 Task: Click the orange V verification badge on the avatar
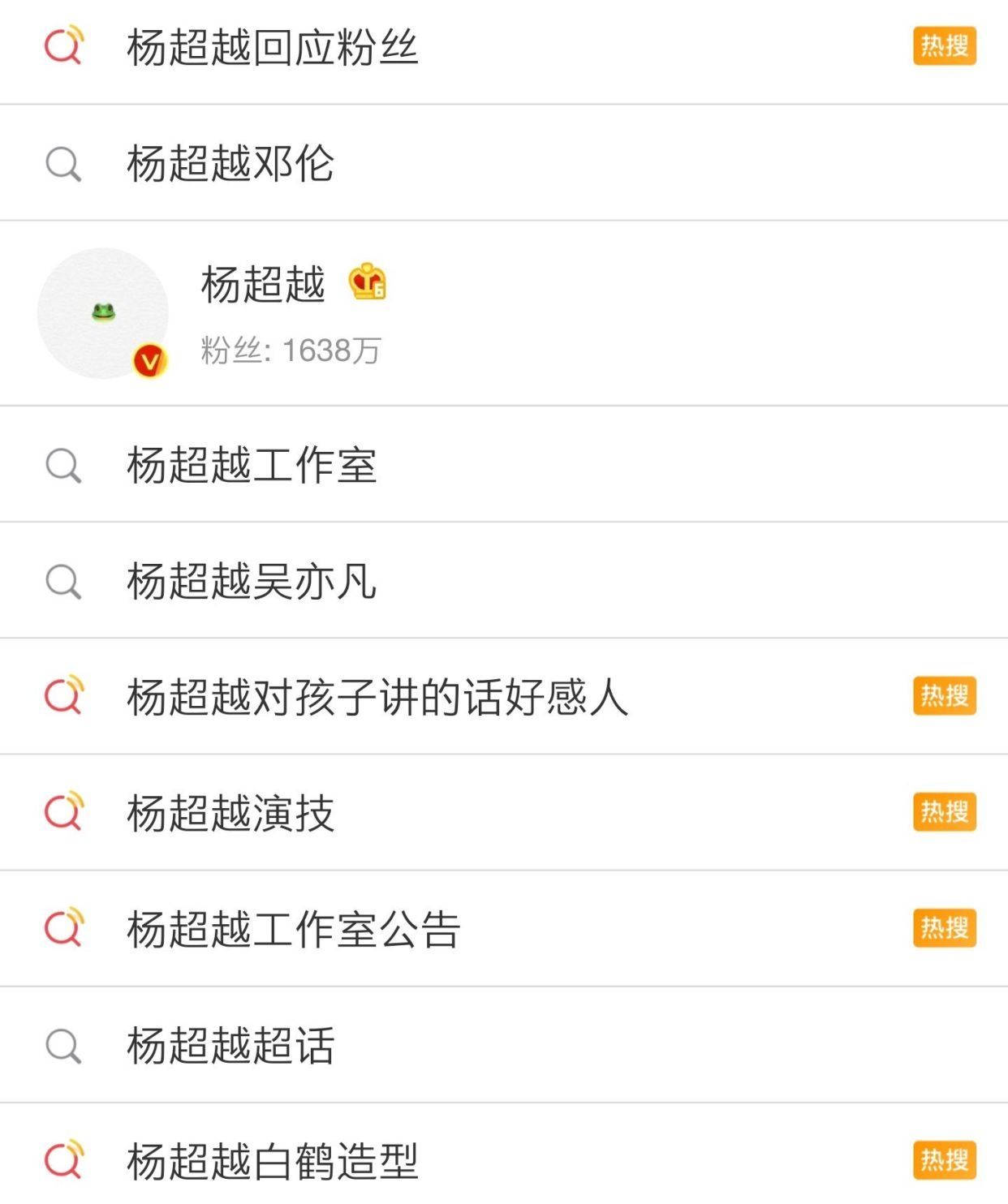click(148, 359)
